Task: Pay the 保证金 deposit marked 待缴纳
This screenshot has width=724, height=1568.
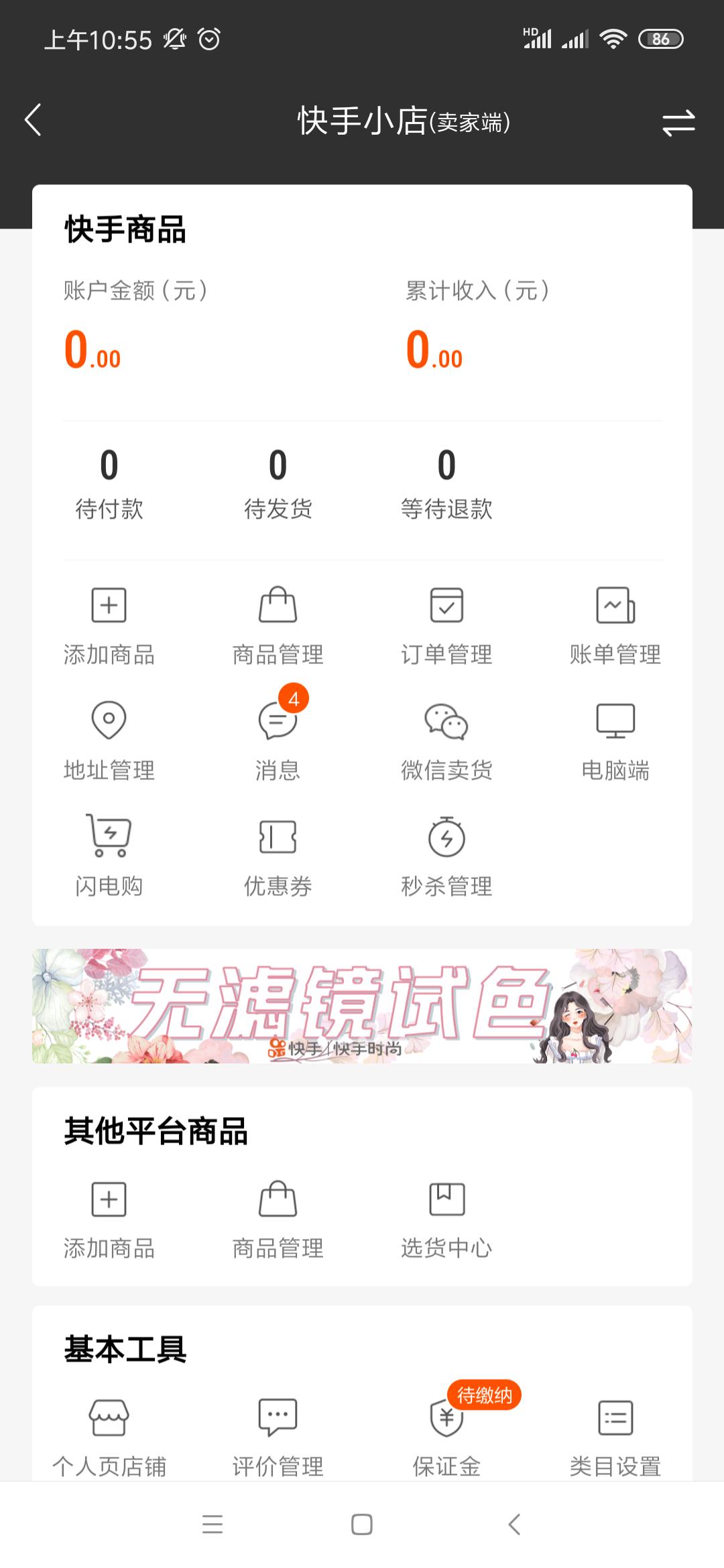Action: point(447,1434)
